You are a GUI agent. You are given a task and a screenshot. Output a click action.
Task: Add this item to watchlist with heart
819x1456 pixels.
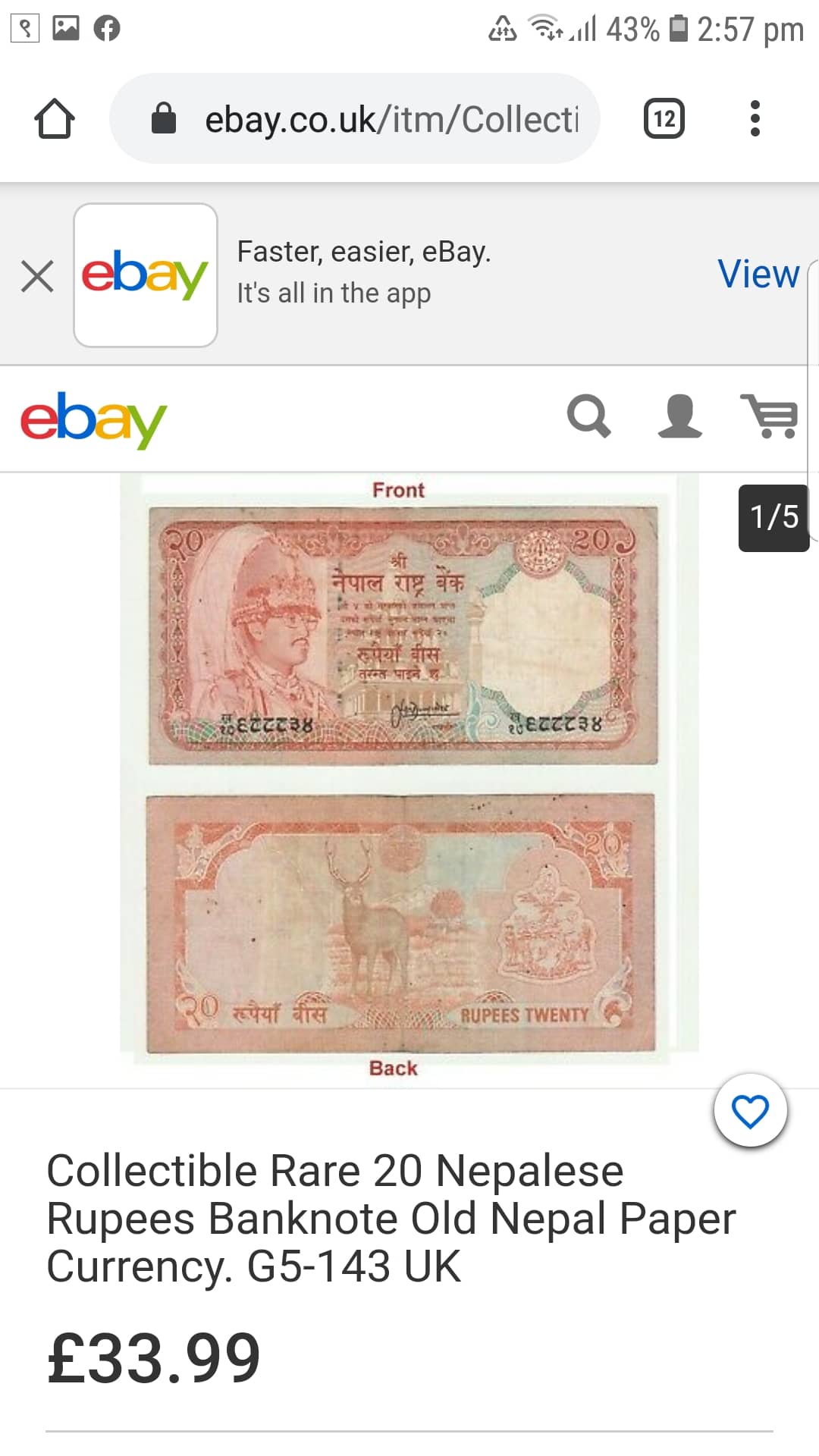click(750, 1111)
